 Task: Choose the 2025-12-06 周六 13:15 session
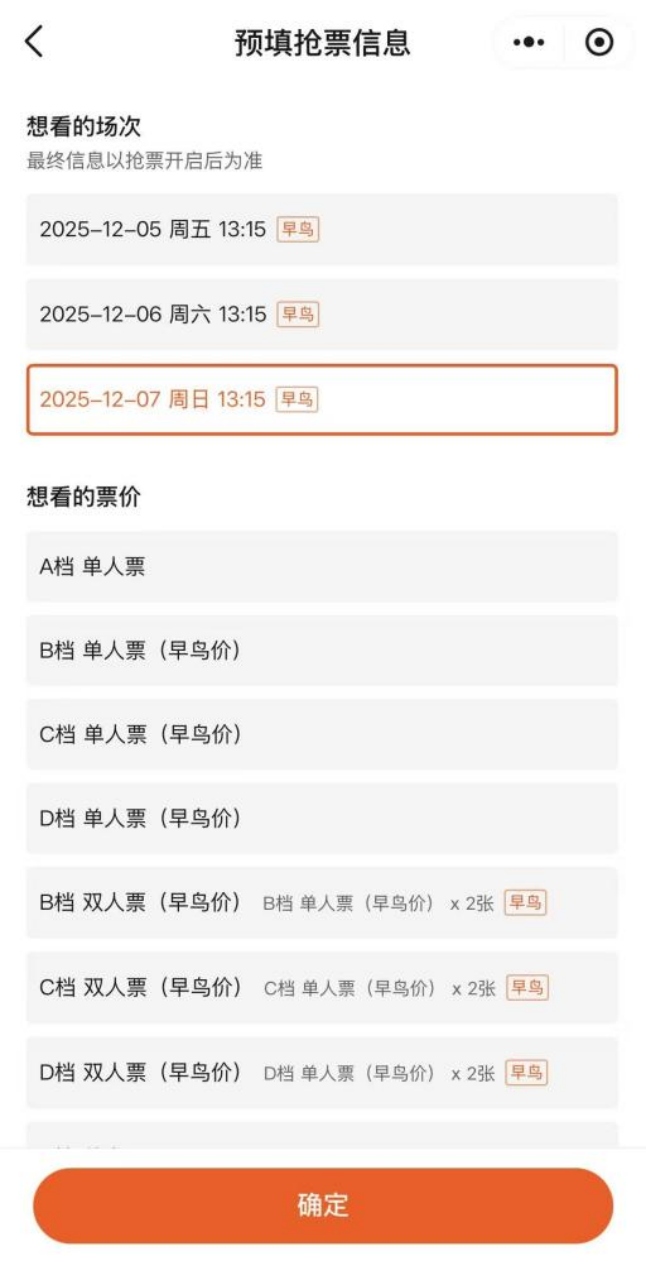point(321,315)
